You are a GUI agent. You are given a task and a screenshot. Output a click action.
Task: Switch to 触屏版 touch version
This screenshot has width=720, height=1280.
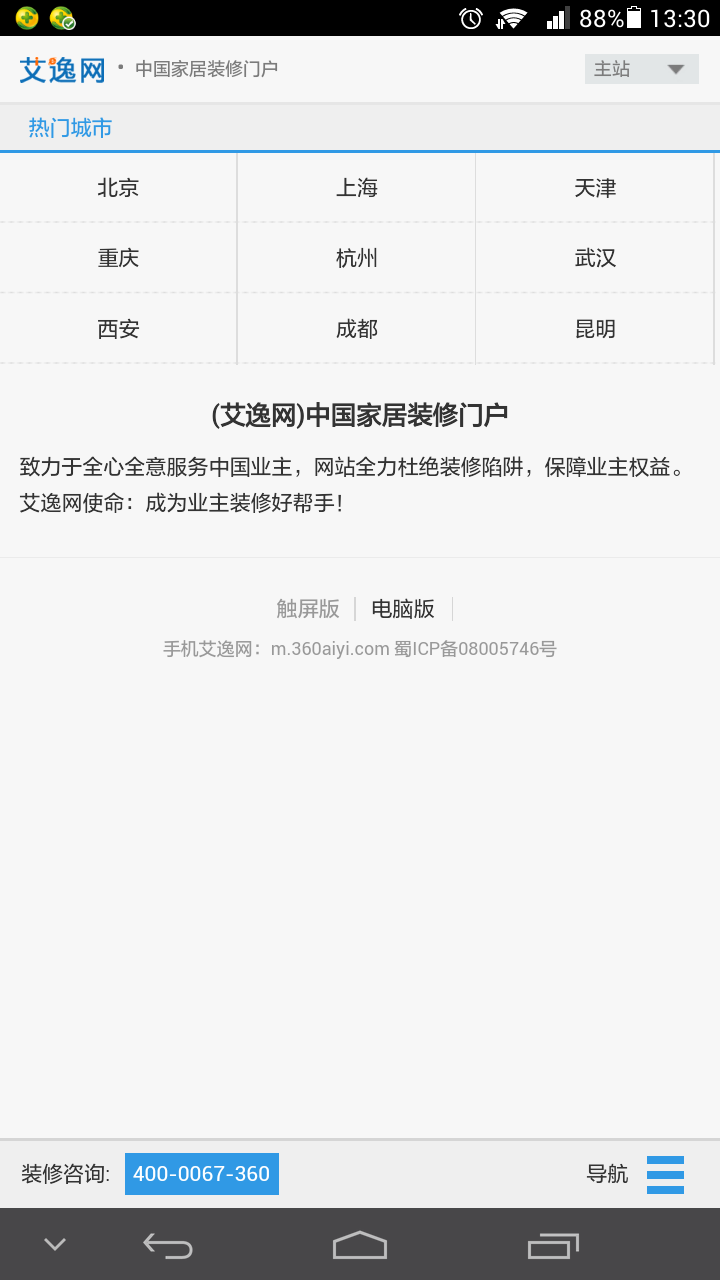coord(308,609)
